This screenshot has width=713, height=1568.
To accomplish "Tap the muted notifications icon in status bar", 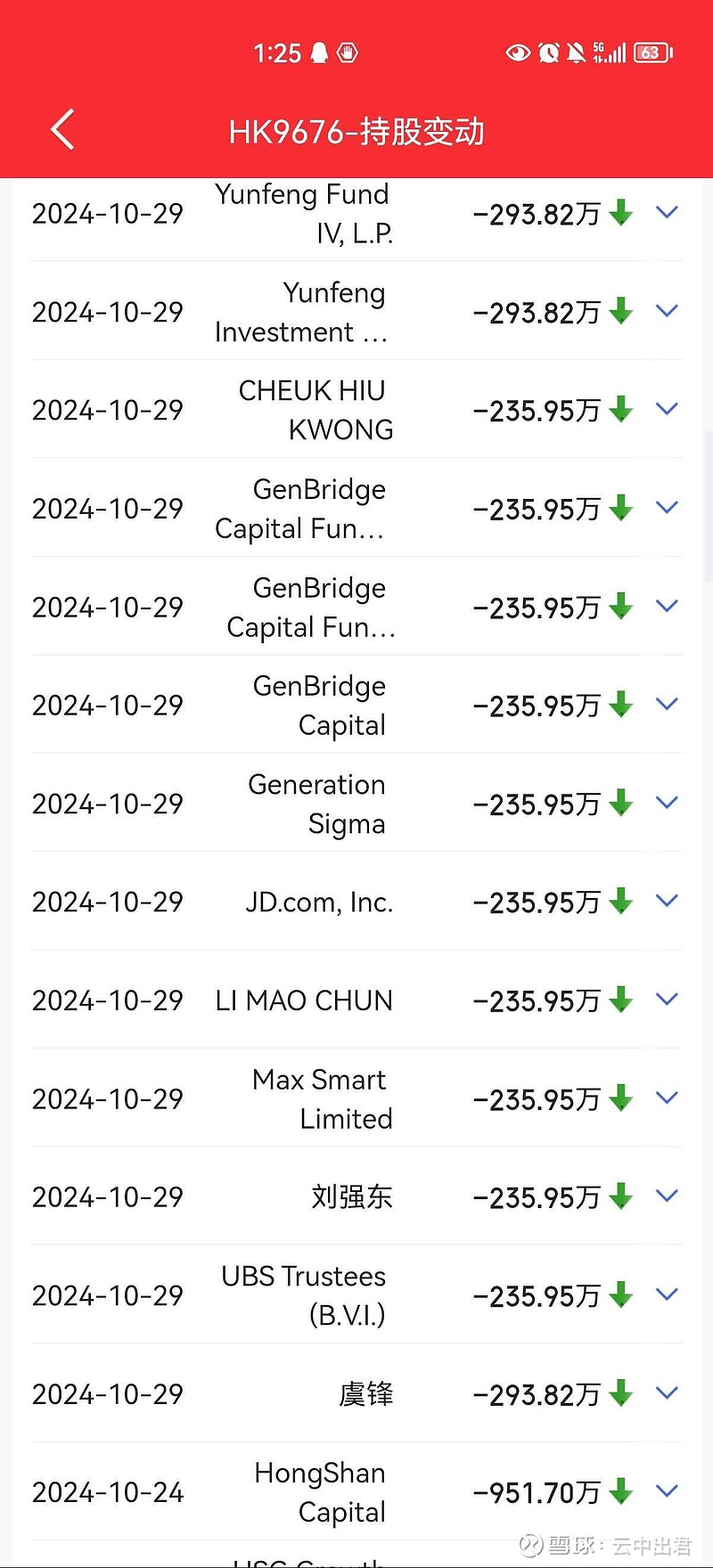I will [578, 53].
